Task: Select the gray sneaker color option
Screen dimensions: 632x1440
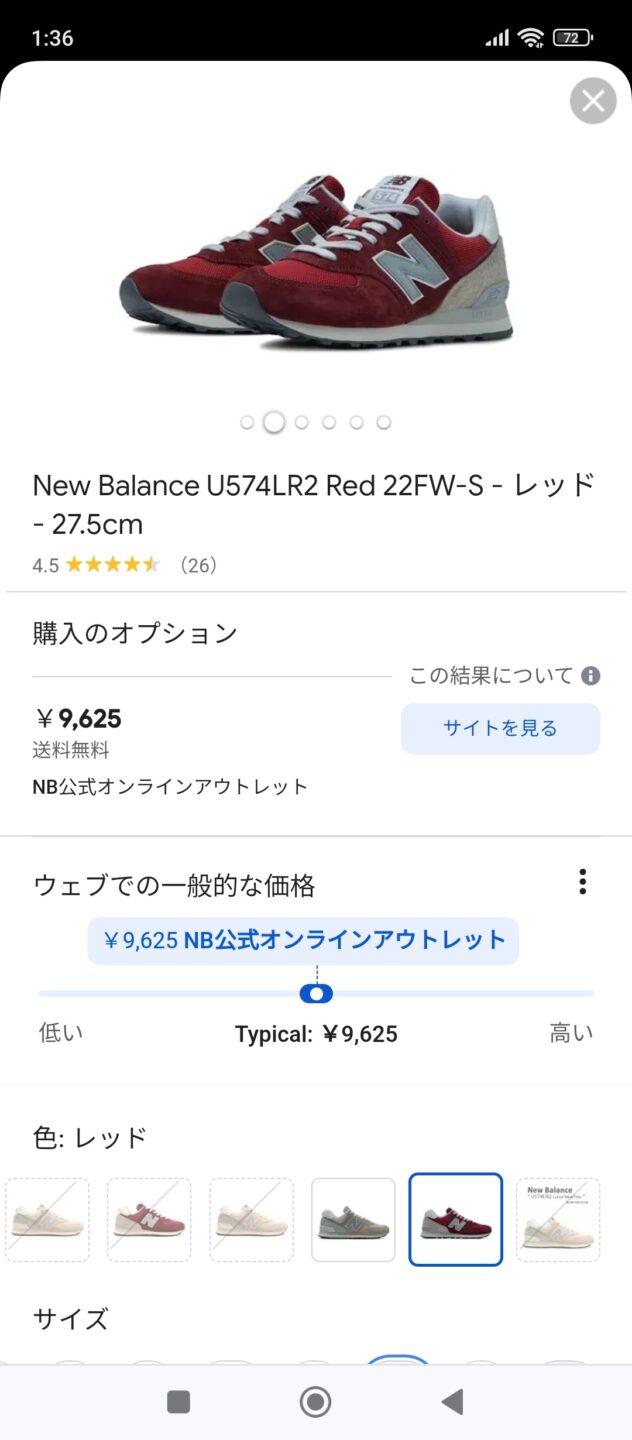Action: click(x=353, y=1220)
